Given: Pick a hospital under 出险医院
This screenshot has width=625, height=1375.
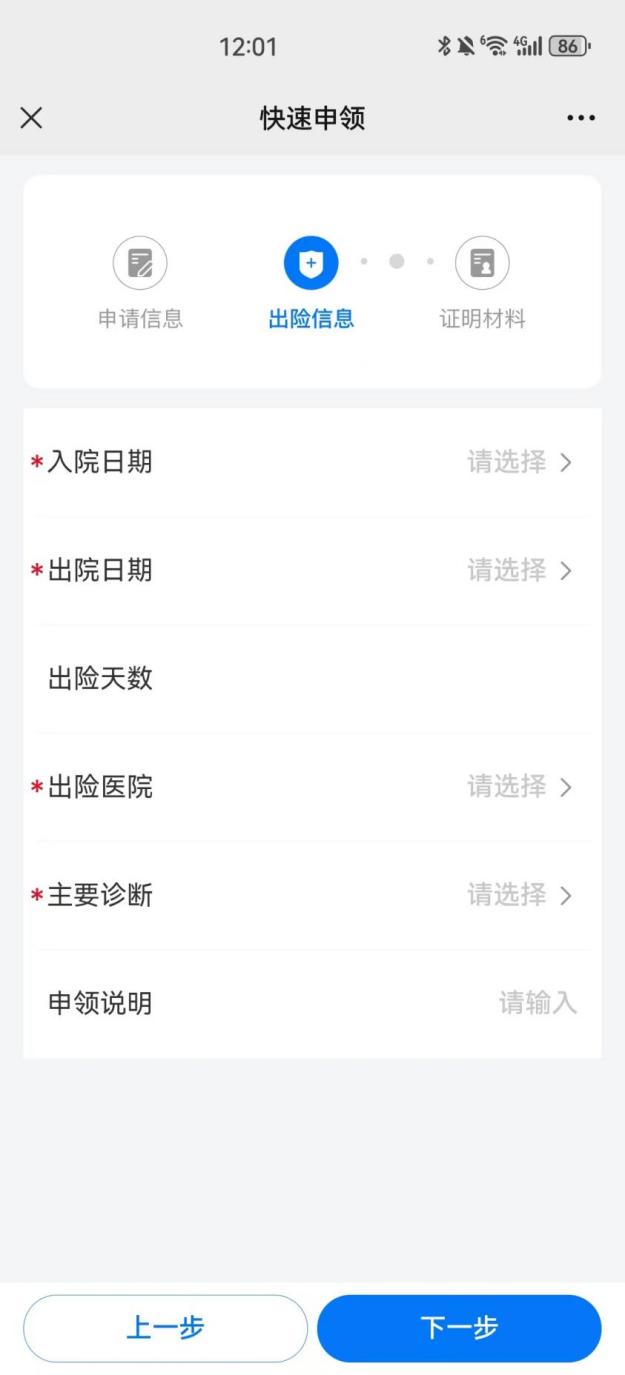Looking at the screenshot, I should coord(518,787).
